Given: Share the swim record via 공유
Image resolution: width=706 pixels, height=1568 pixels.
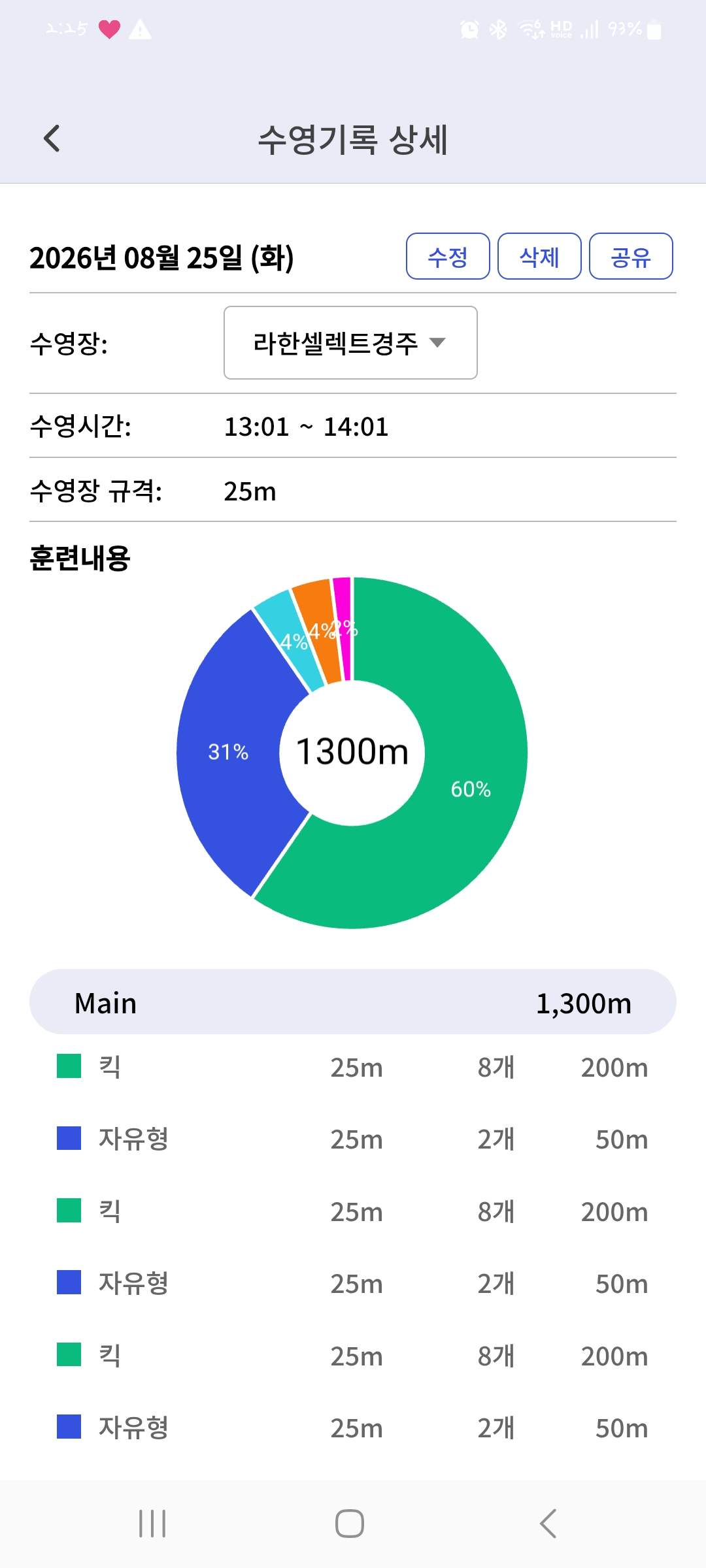Looking at the screenshot, I should [x=631, y=256].
